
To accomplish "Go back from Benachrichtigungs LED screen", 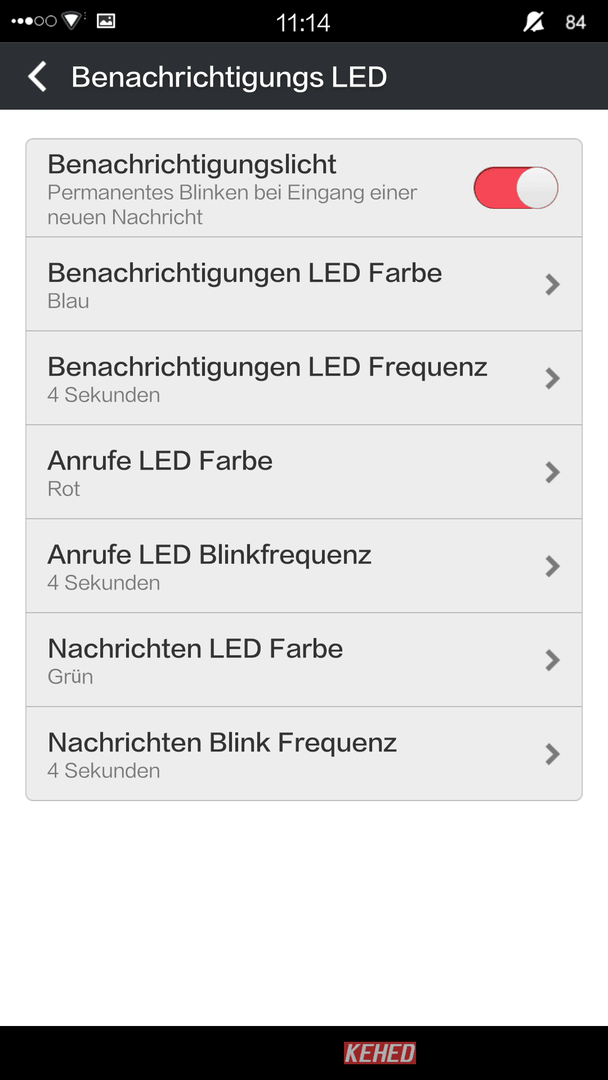I will pos(38,76).
